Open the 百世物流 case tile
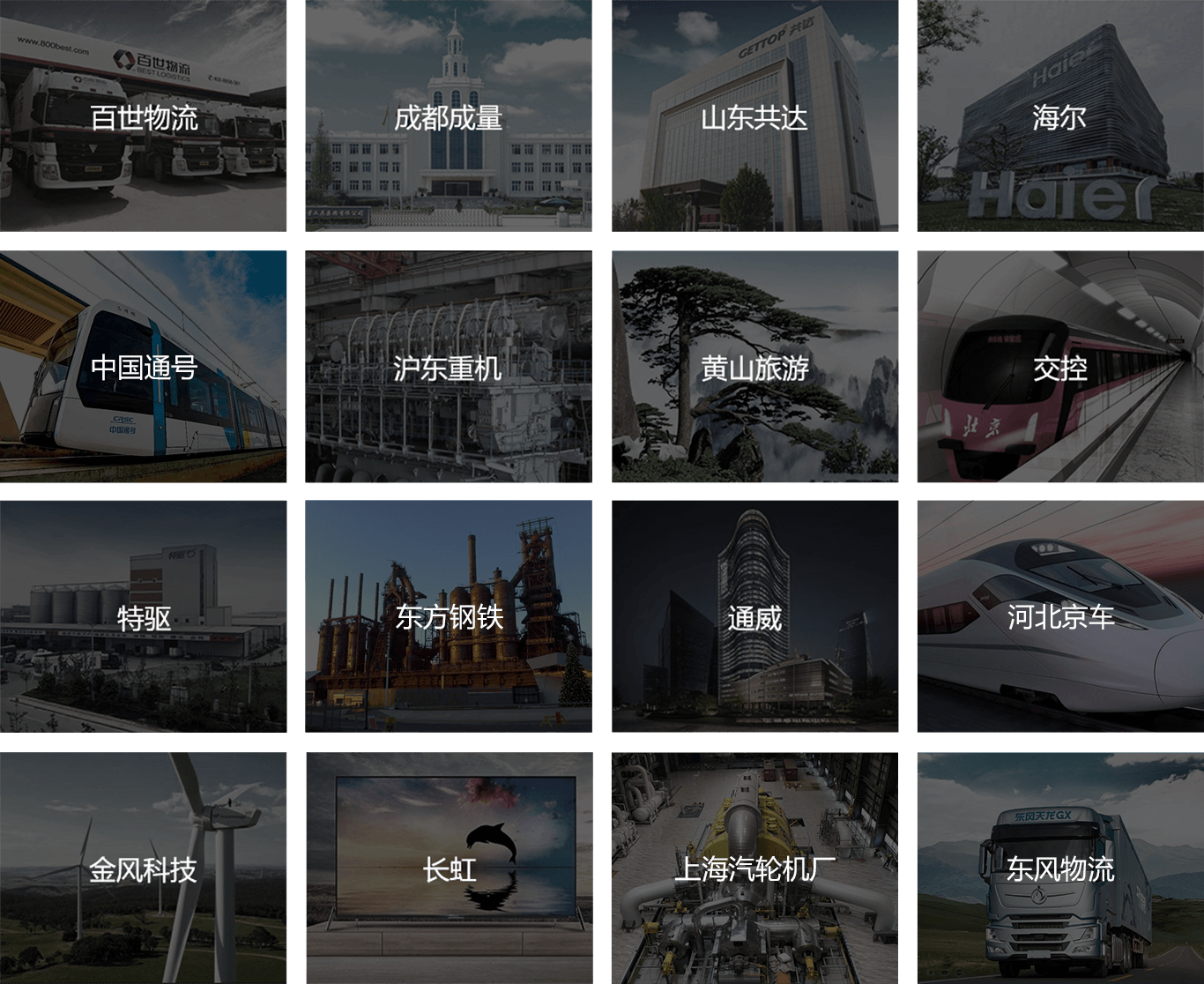Image resolution: width=1204 pixels, height=984 pixels. coord(144,116)
